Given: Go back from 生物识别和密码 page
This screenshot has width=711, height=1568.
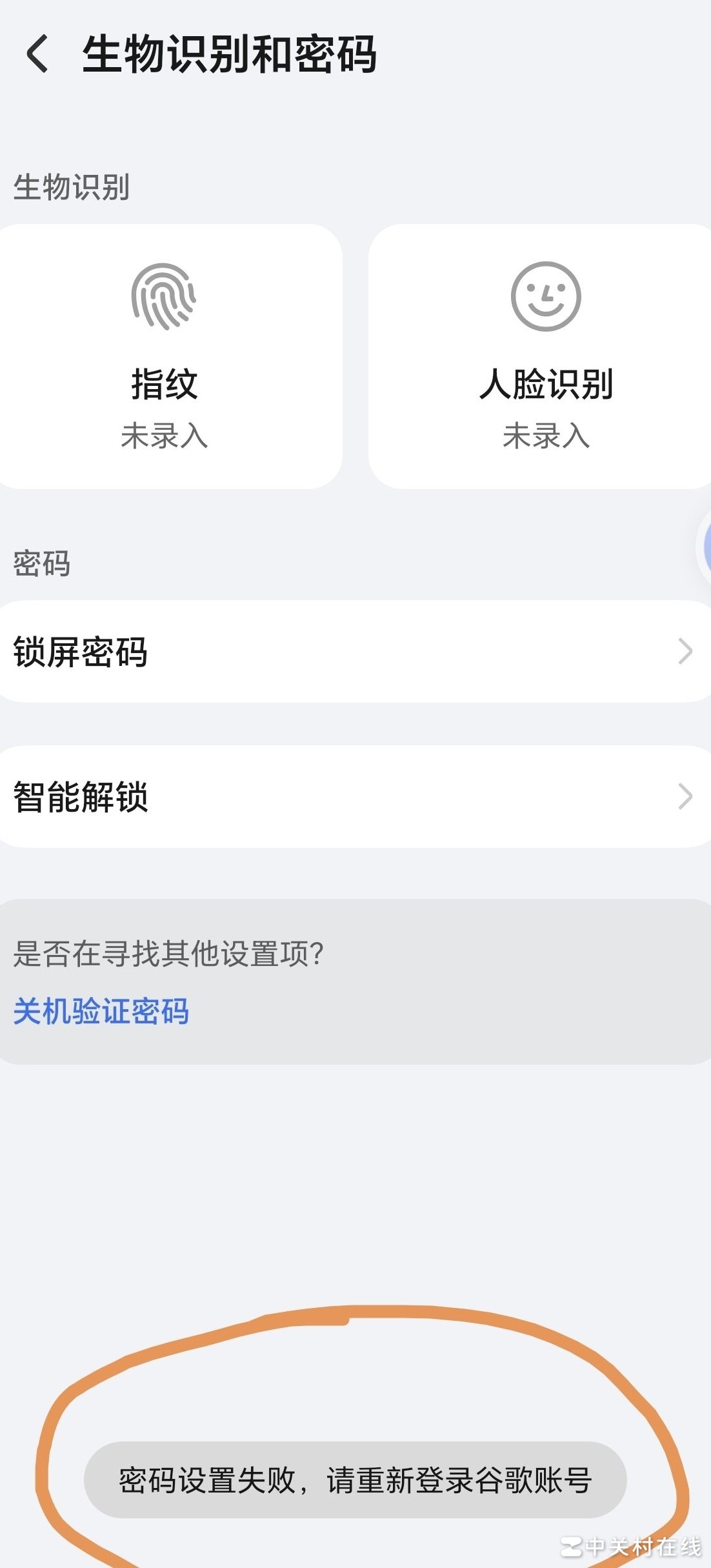Looking at the screenshot, I should 37,54.
